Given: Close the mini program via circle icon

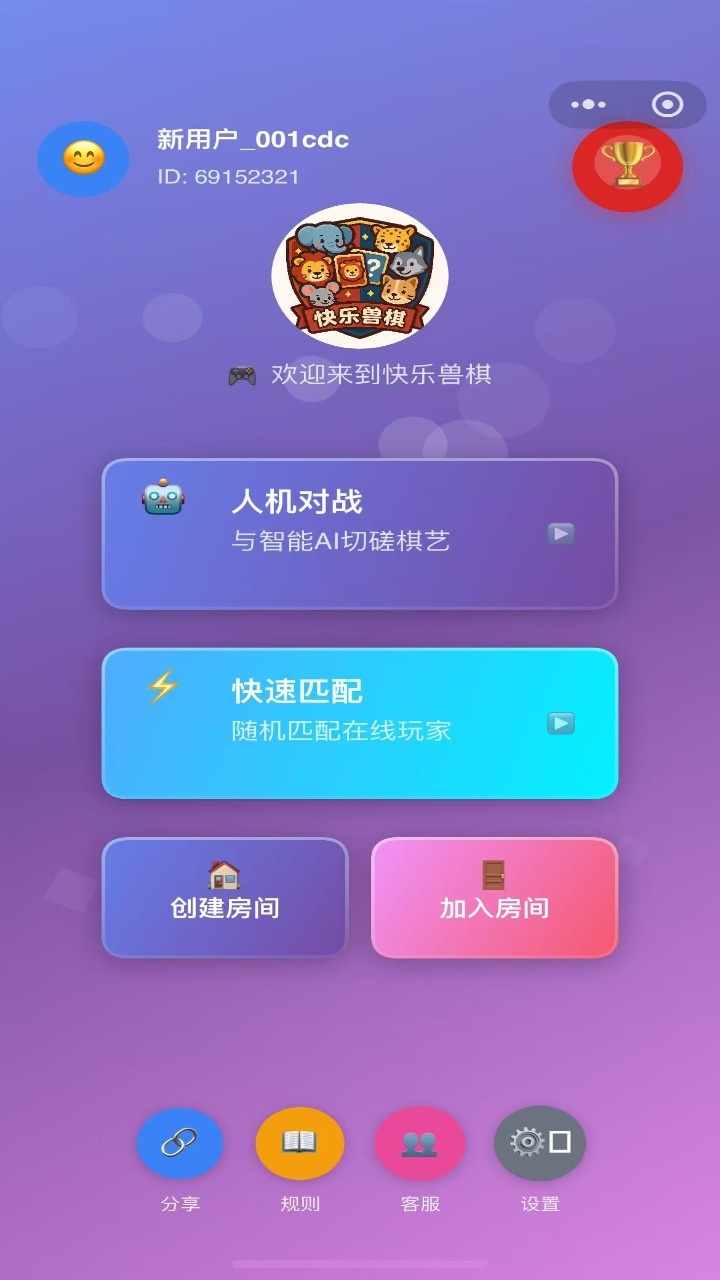Looking at the screenshot, I should pyautogui.click(x=667, y=104).
